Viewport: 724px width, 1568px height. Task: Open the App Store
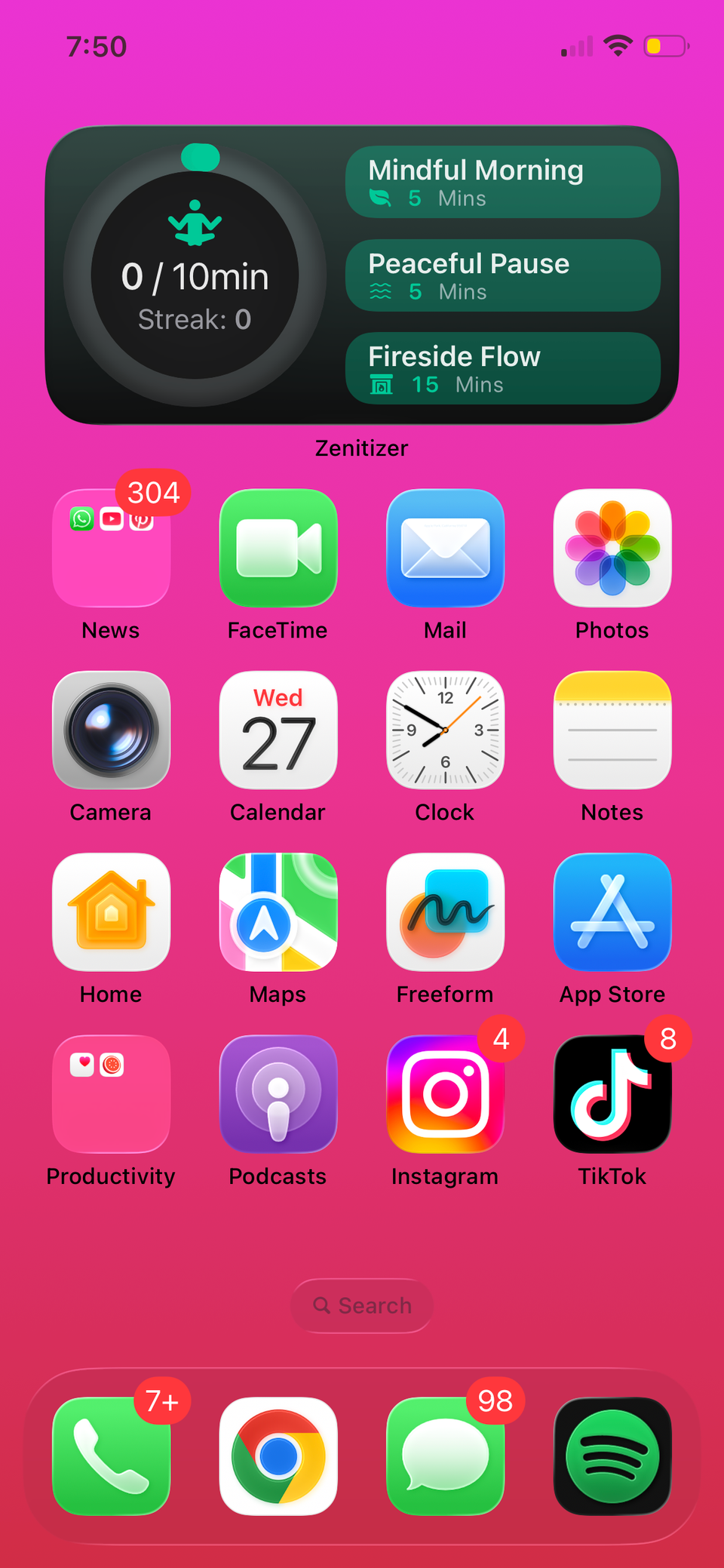coord(612,912)
